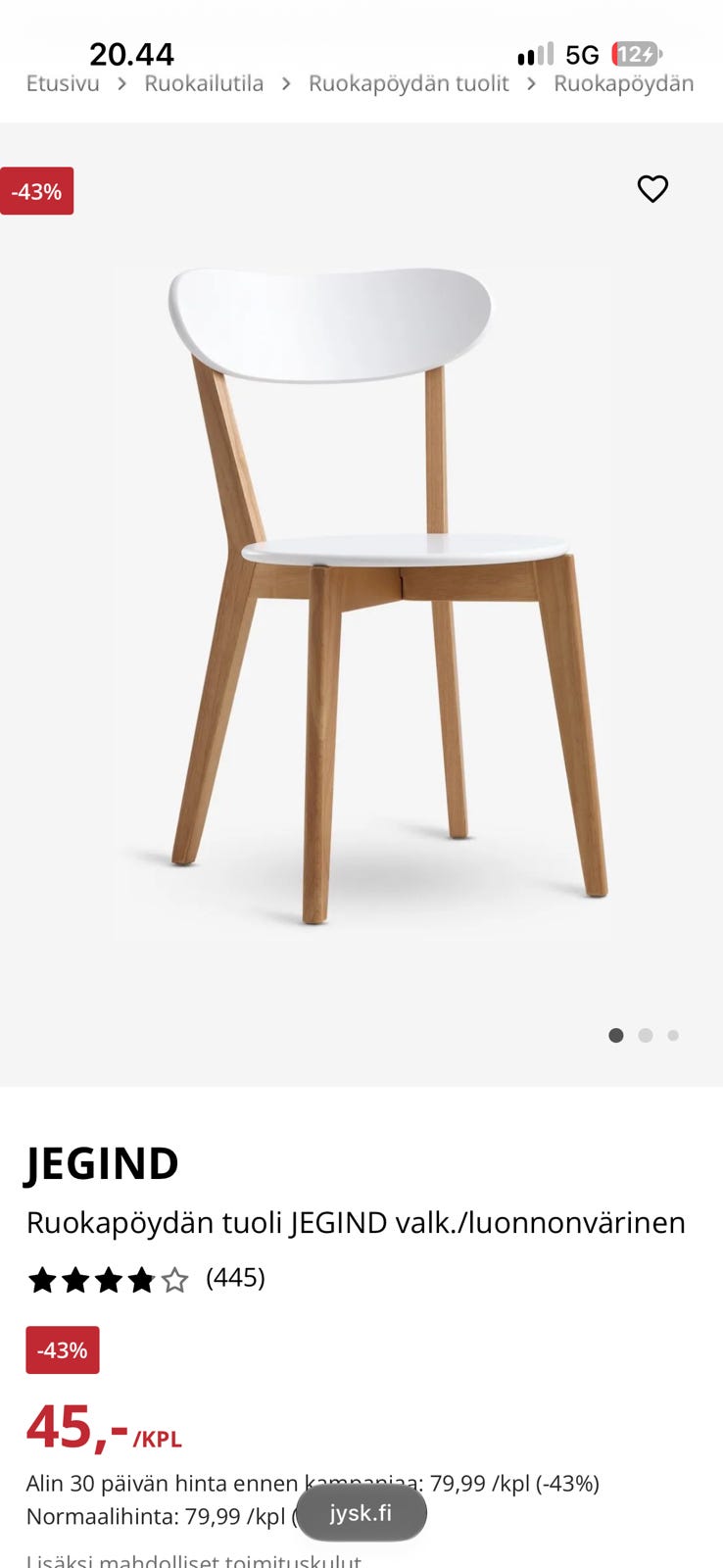This screenshot has height=1568, width=723.
Task: Open the 445 customer reviews rating
Action: [x=146, y=1279]
